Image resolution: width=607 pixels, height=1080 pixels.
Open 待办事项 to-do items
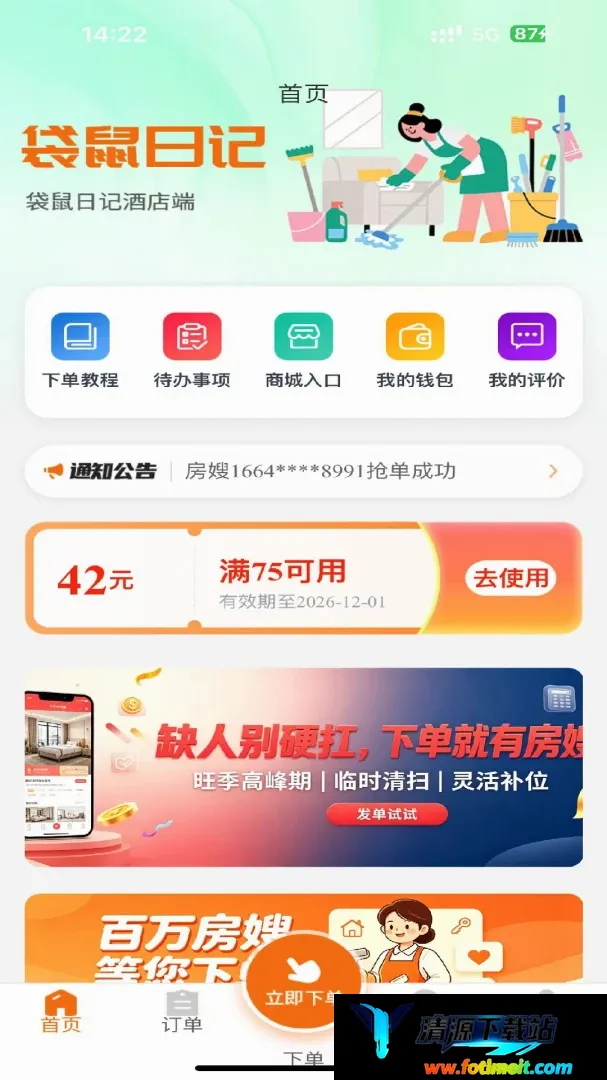click(192, 351)
